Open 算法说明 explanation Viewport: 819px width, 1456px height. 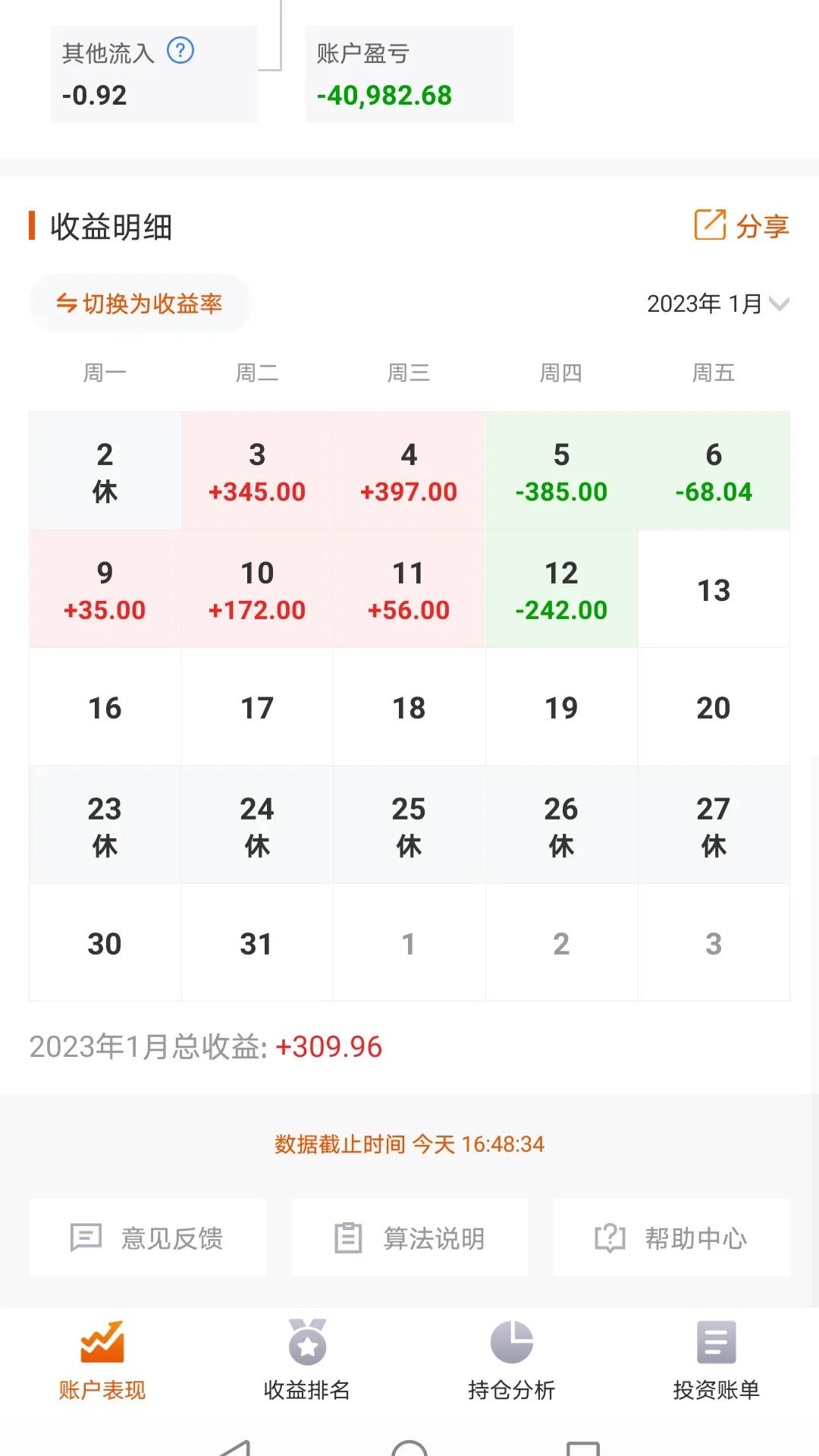click(409, 1237)
